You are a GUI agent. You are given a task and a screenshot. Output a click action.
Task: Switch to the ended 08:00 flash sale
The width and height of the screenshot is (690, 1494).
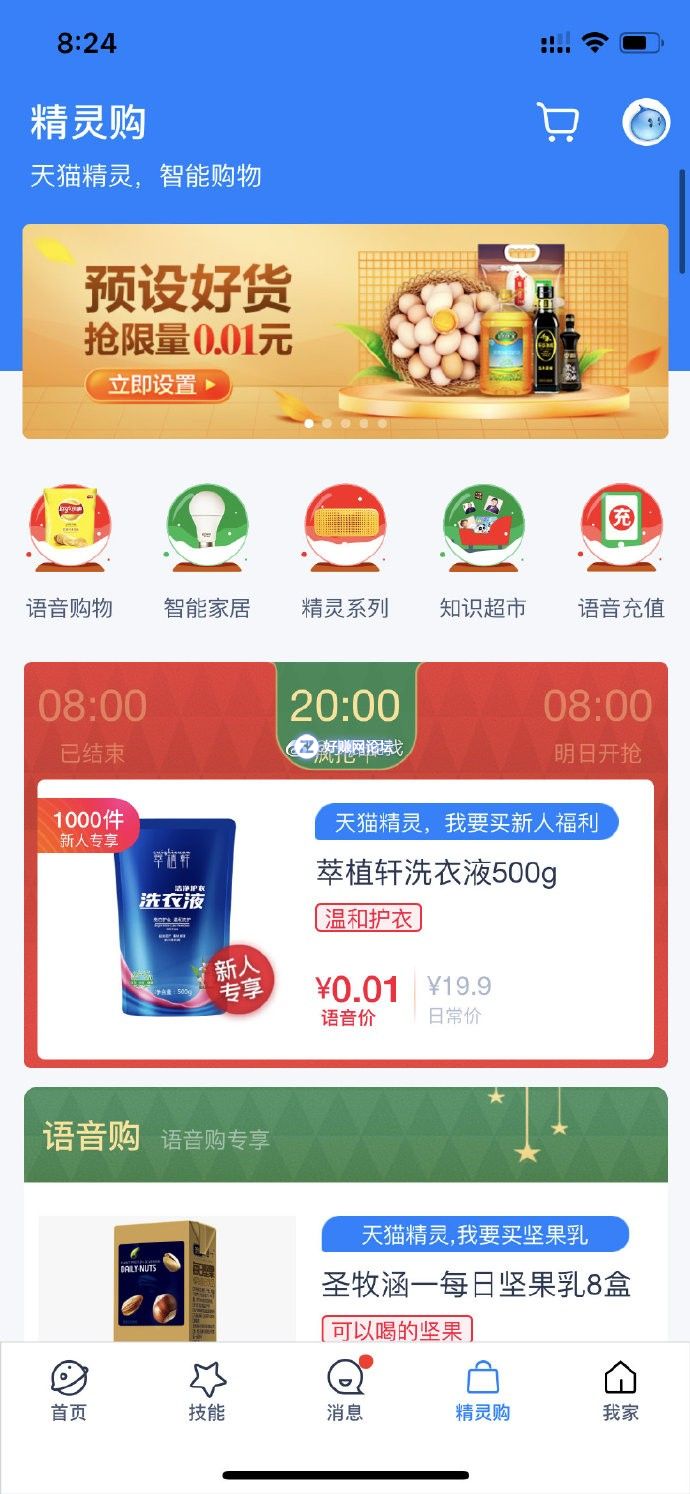tap(93, 722)
